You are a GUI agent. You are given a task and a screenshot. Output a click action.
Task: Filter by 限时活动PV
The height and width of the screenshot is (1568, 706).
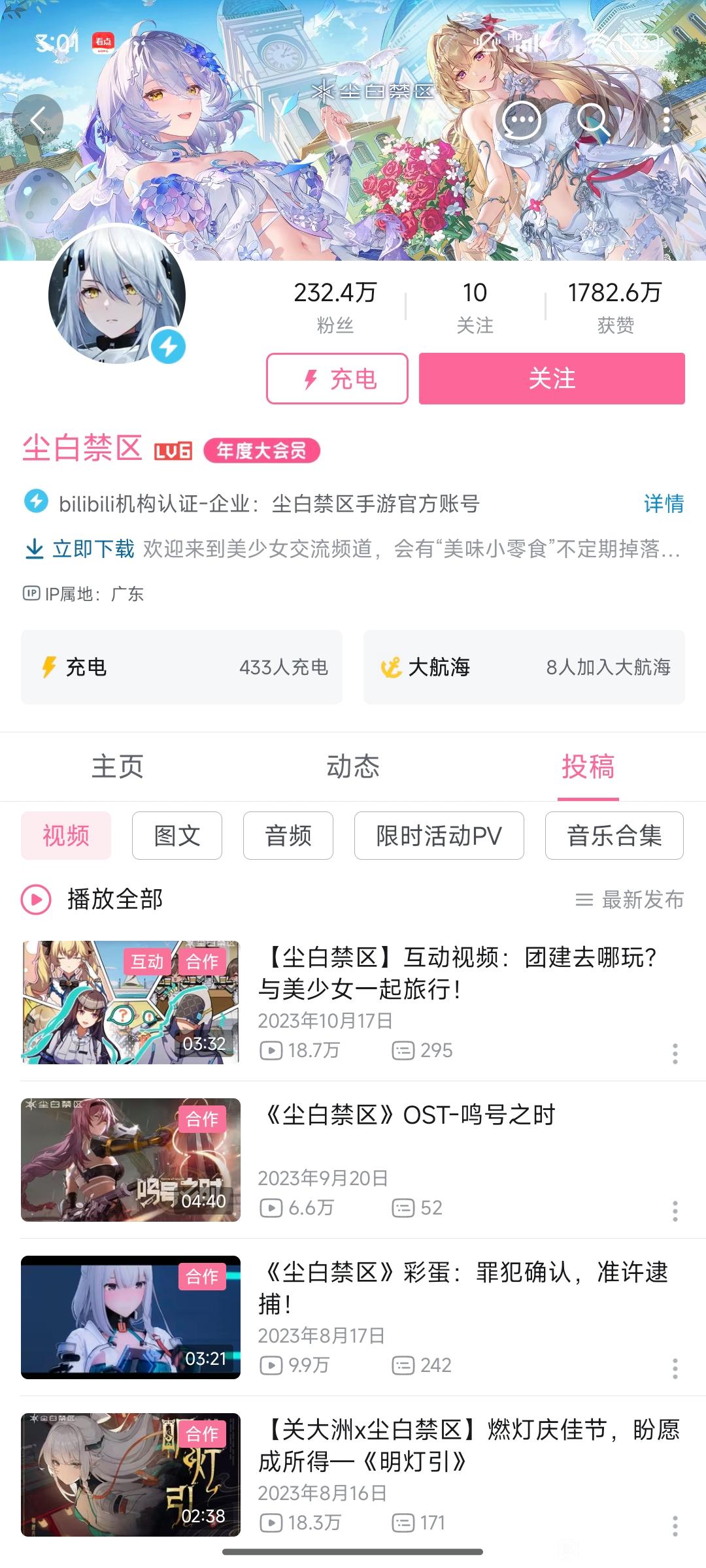point(439,836)
